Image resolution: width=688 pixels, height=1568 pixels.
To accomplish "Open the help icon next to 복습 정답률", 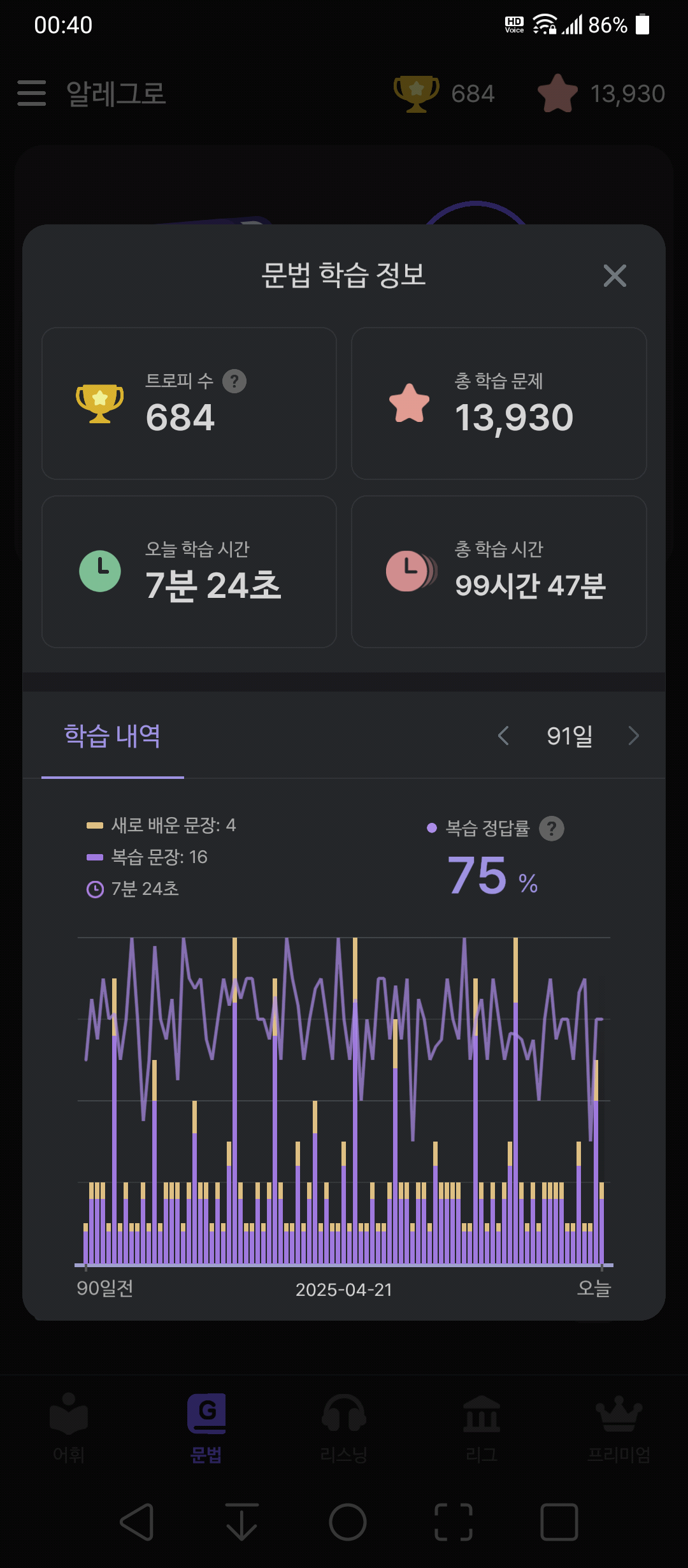I will (x=552, y=829).
